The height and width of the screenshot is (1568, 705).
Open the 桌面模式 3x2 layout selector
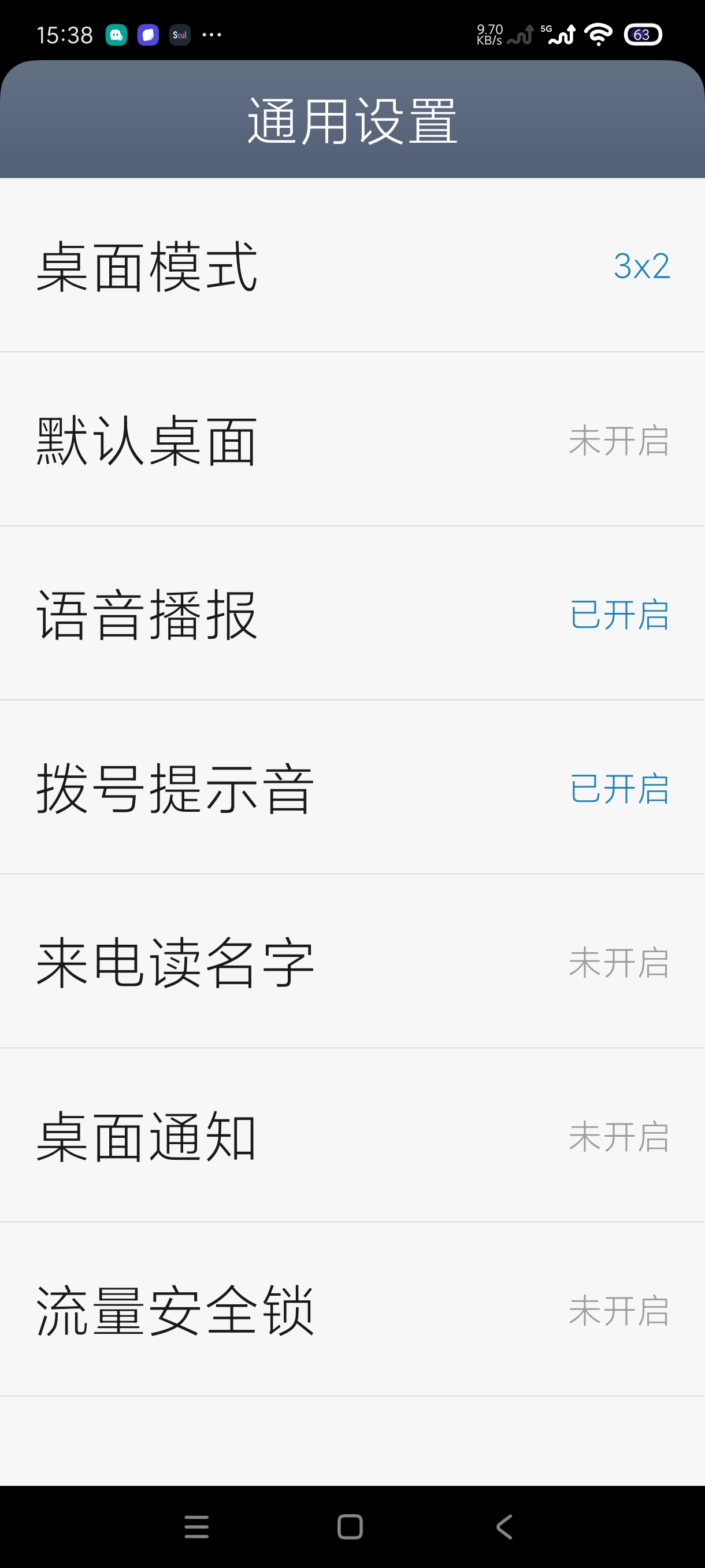click(x=352, y=269)
